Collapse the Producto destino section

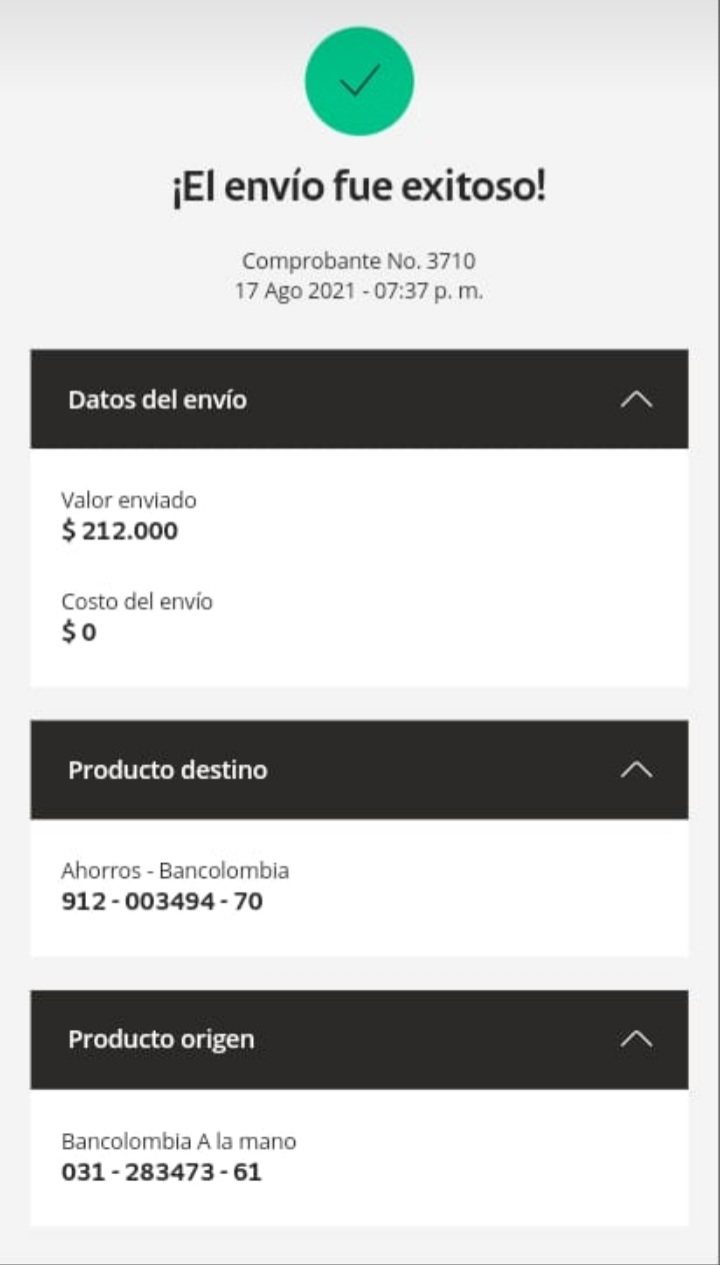(636, 770)
